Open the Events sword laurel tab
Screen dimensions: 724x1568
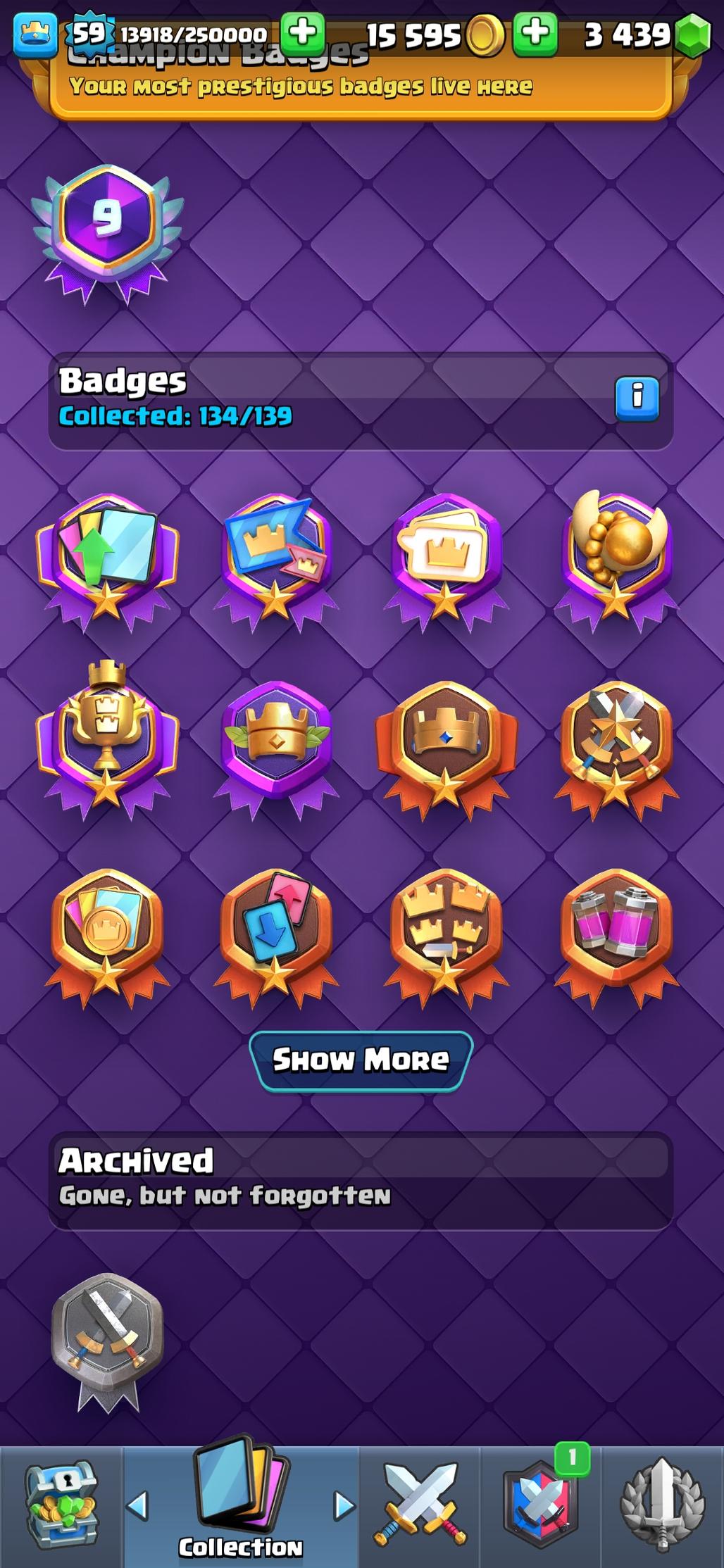click(x=662, y=1505)
